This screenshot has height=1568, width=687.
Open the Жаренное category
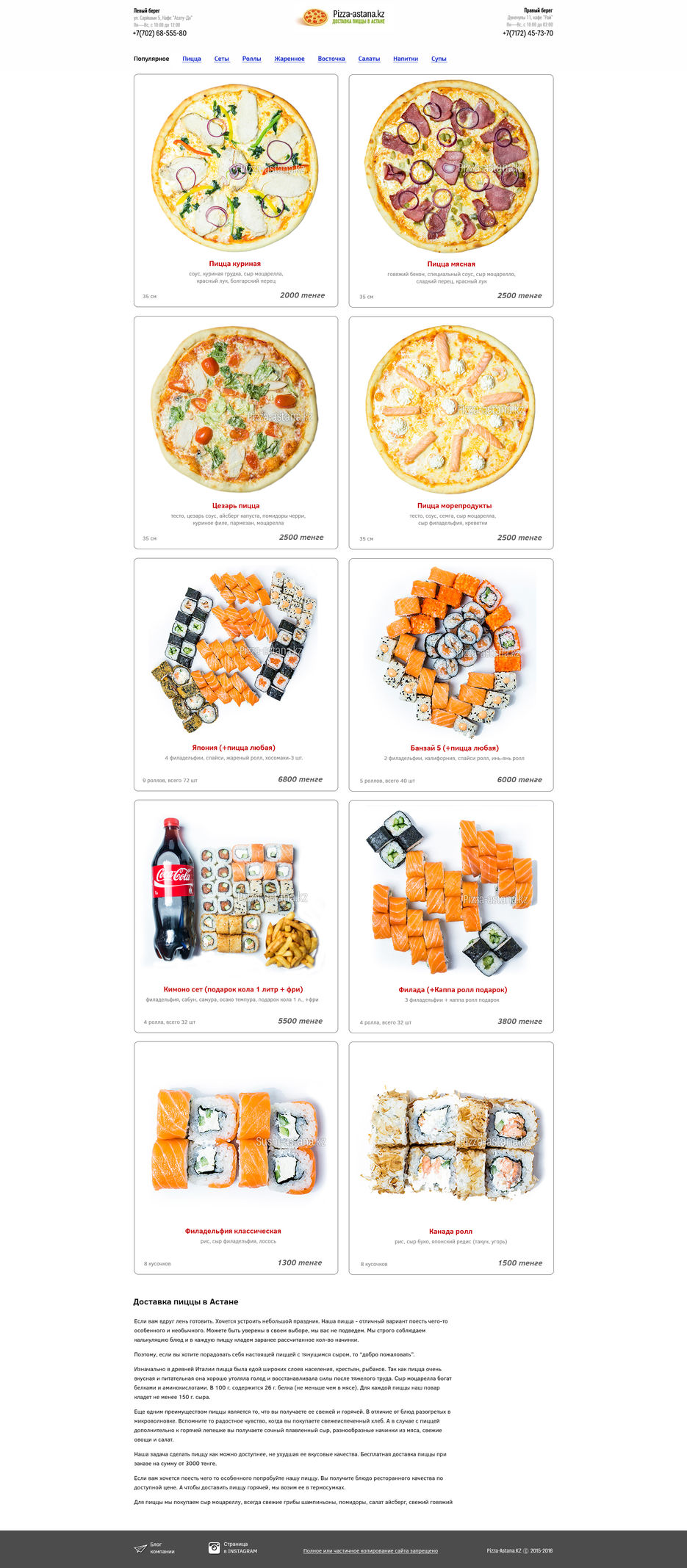[x=289, y=59]
